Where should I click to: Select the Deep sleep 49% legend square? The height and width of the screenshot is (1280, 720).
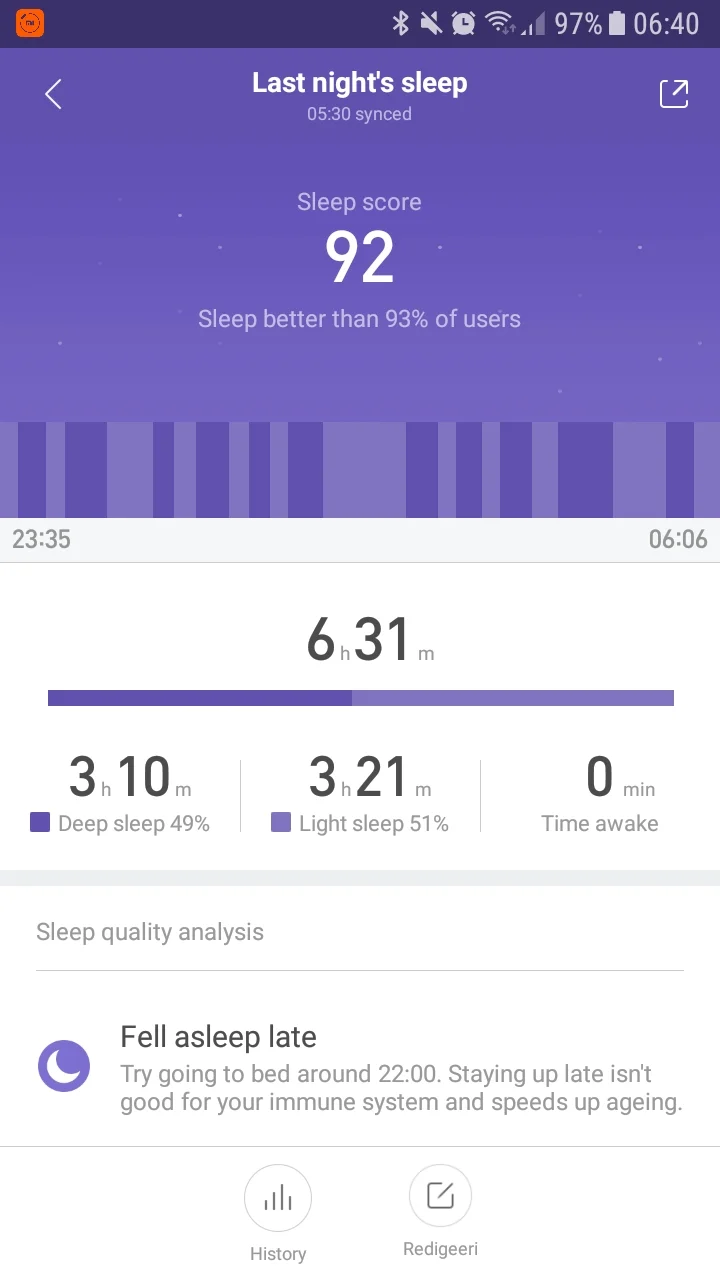pyautogui.click(x=42, y=822)
